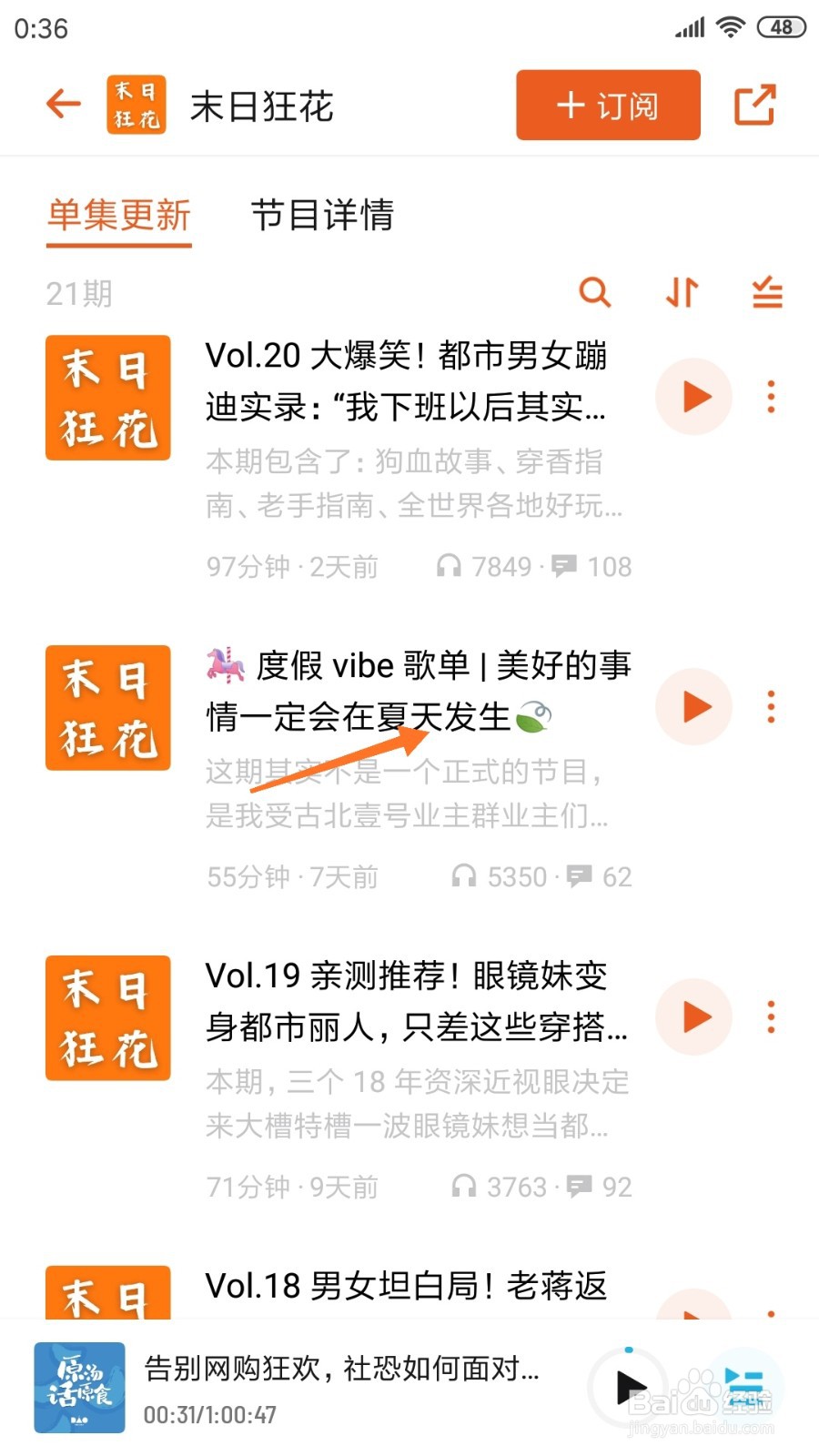
Task: Play the 度假 vibe 歌单 episode
Action: [x=694, y=707]
